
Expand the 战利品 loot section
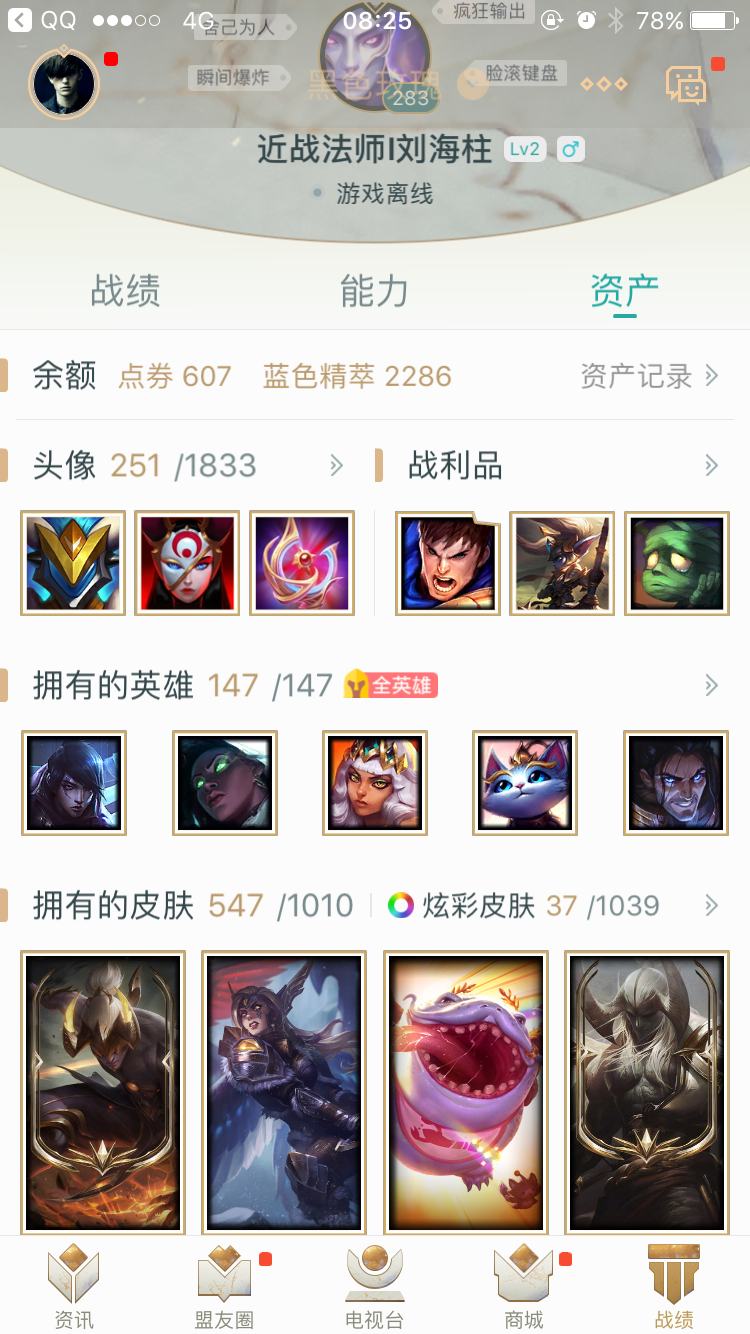click(711, 465)
